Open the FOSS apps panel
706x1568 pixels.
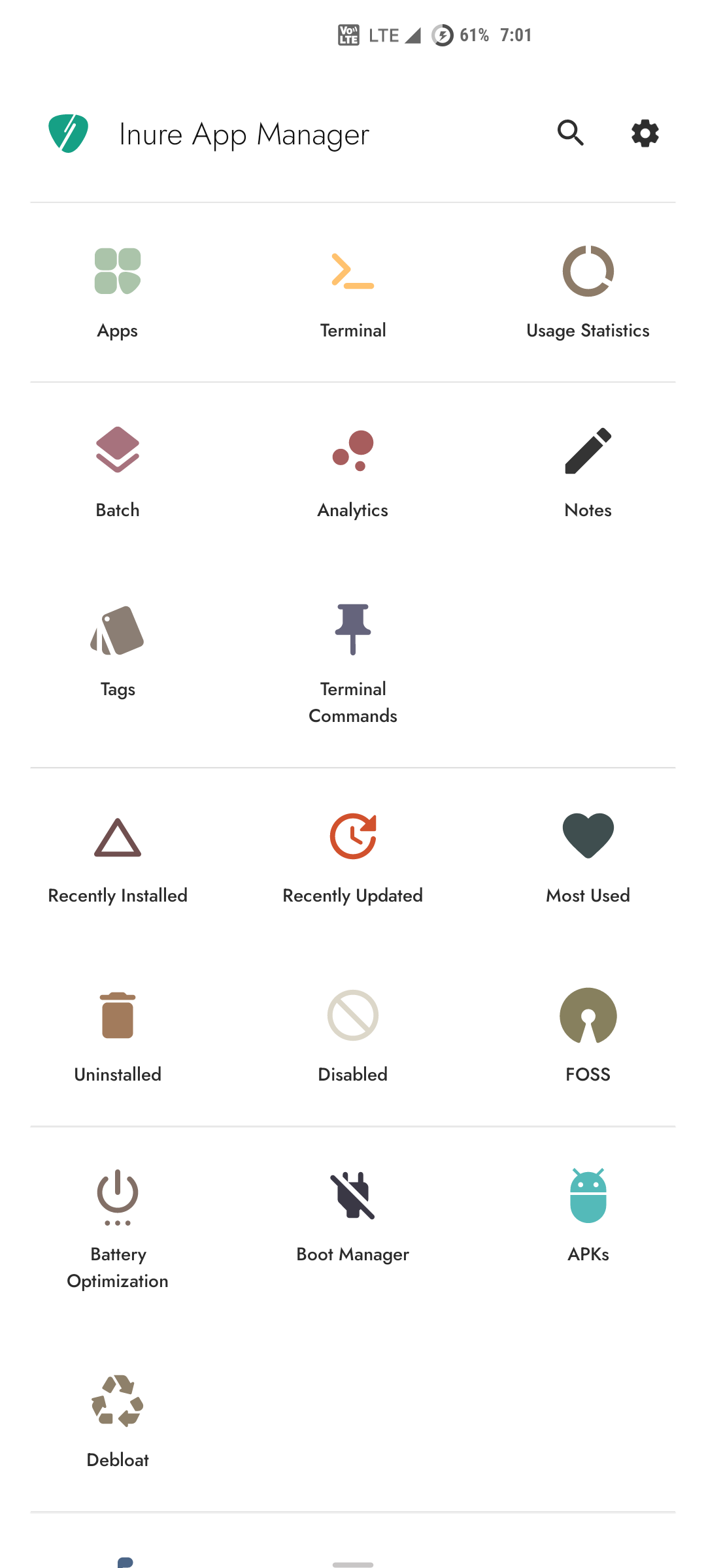pos(588,1036)
